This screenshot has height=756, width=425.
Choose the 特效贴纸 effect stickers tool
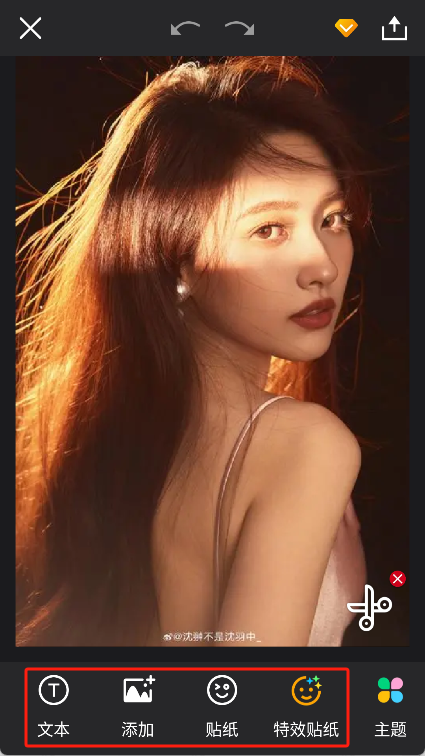pyautogui.click(x=306, y=707)
